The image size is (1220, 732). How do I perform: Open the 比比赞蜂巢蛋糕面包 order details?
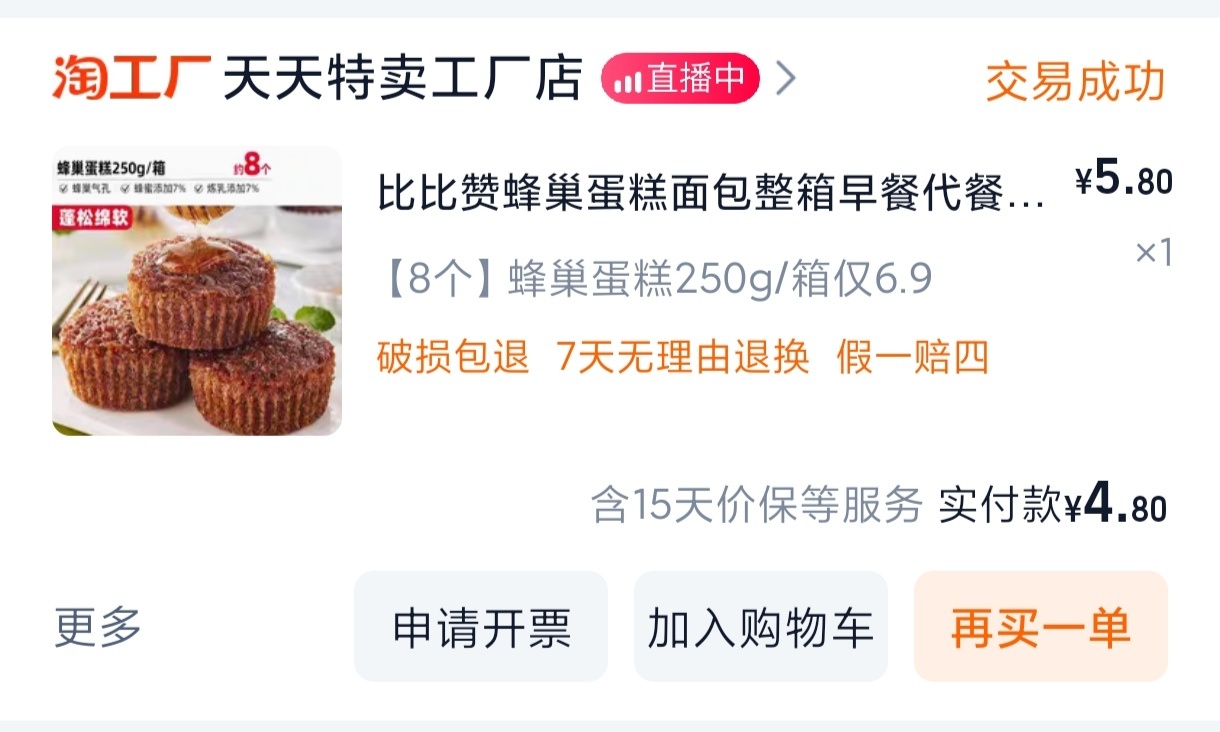(x=710, y=193)
